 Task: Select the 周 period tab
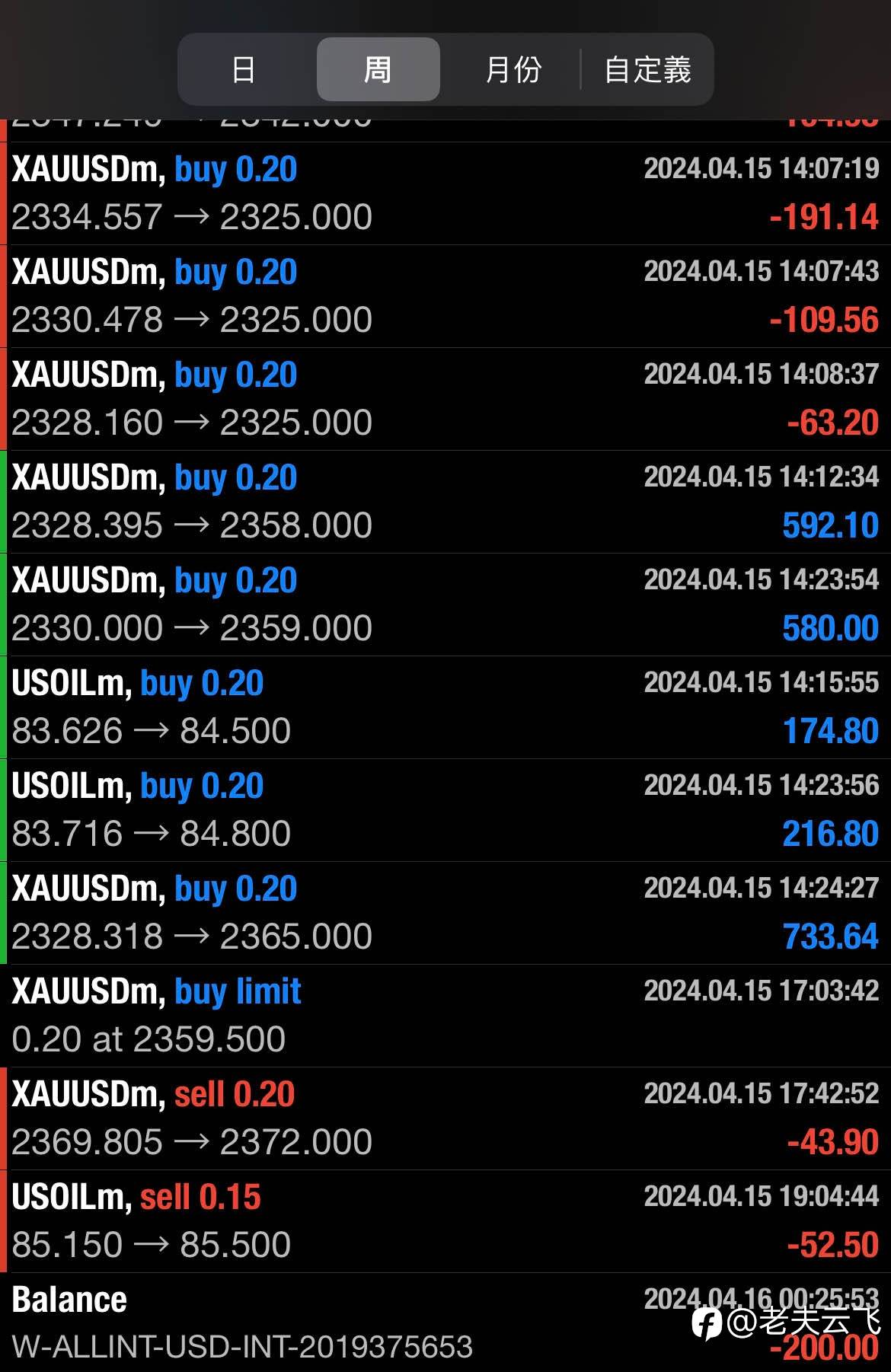coord(378,69)
